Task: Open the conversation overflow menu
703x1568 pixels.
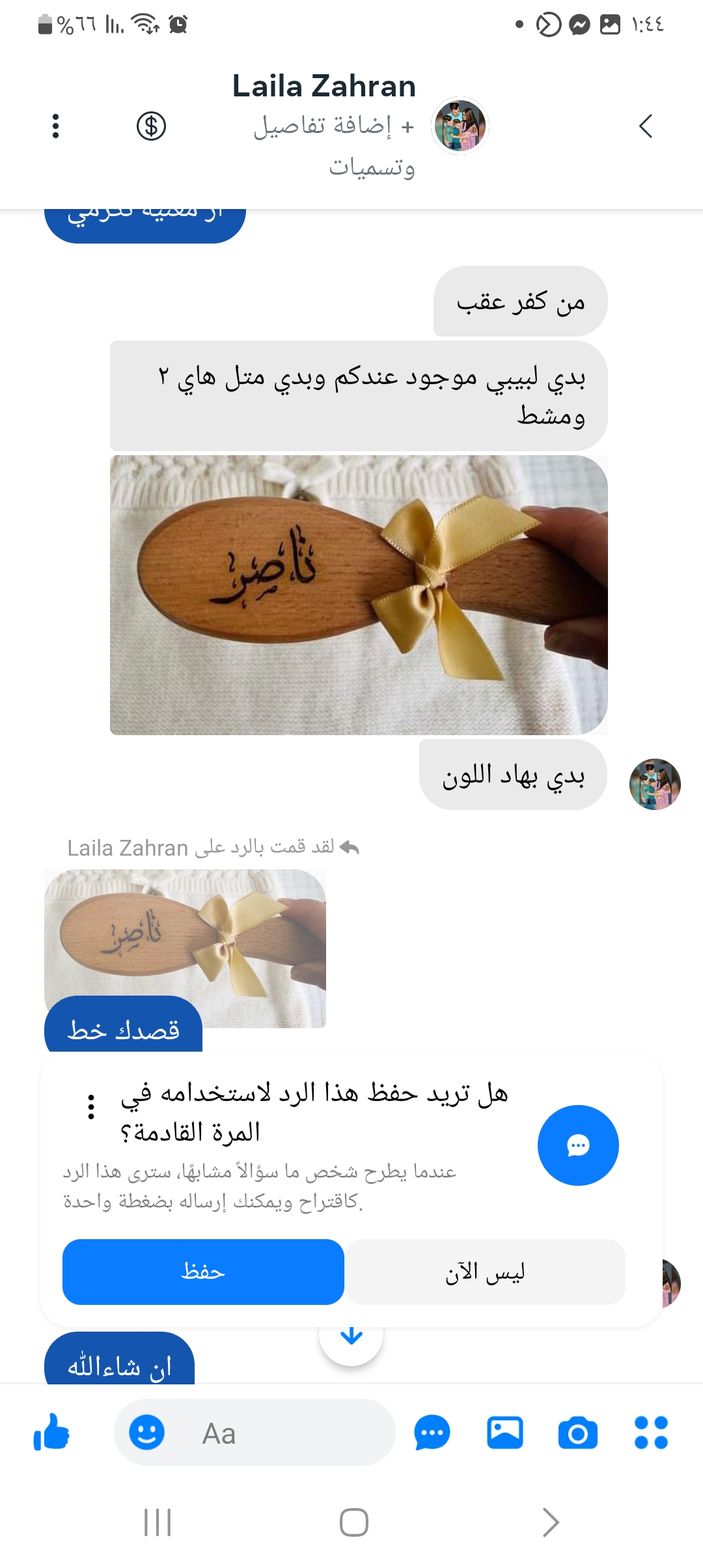Action: (x=56, y=126)
